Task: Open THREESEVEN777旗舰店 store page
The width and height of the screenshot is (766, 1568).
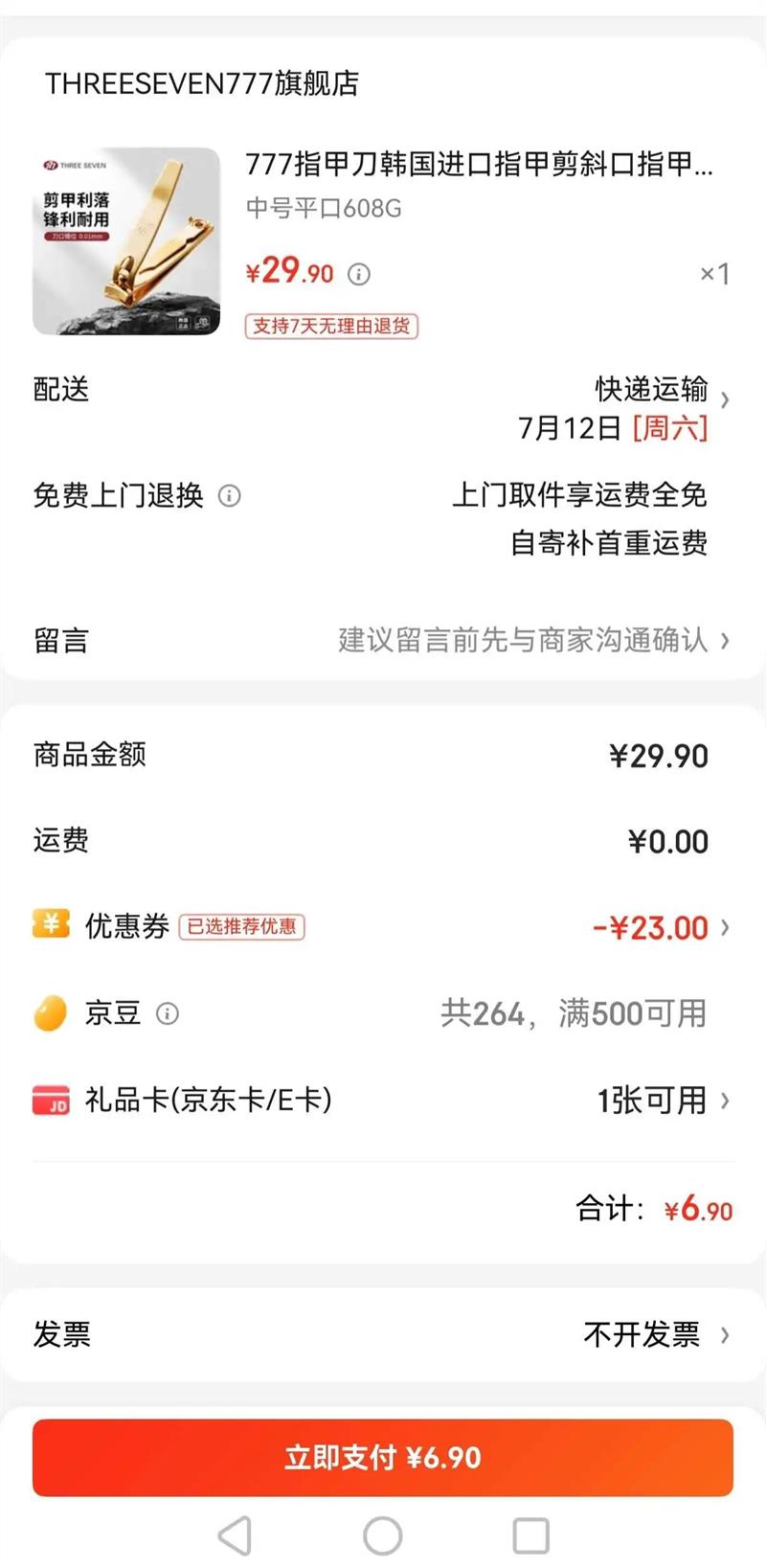Action: (202, 83)
